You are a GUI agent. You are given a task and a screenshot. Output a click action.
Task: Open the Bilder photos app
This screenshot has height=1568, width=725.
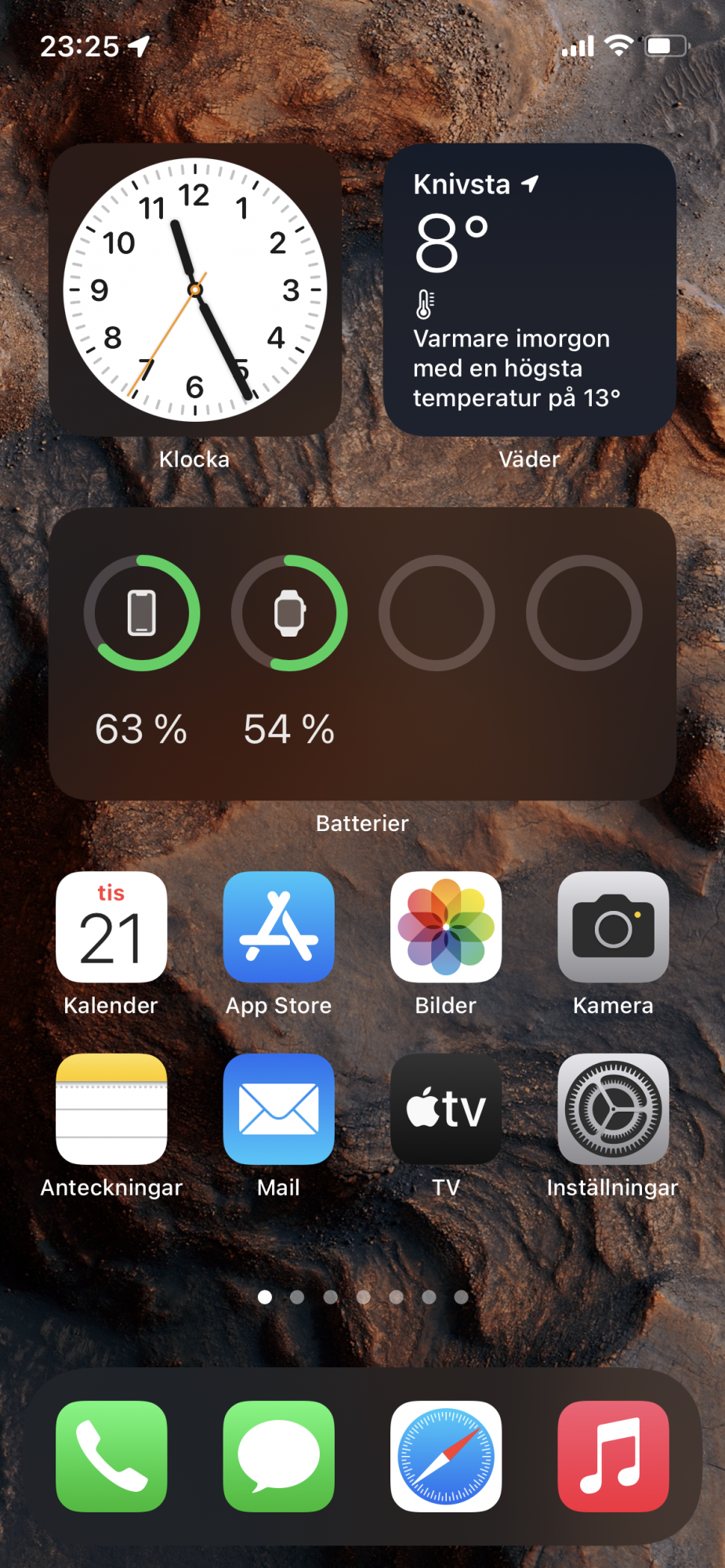point(446,927)
